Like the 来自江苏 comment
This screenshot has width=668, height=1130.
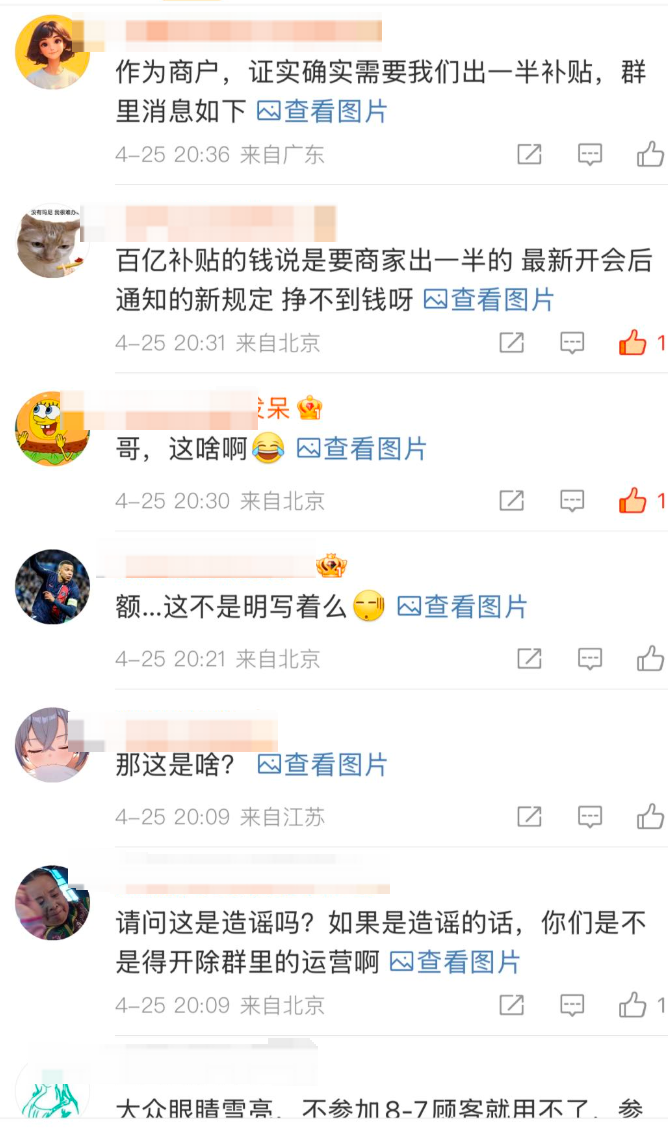click(650, 817)
